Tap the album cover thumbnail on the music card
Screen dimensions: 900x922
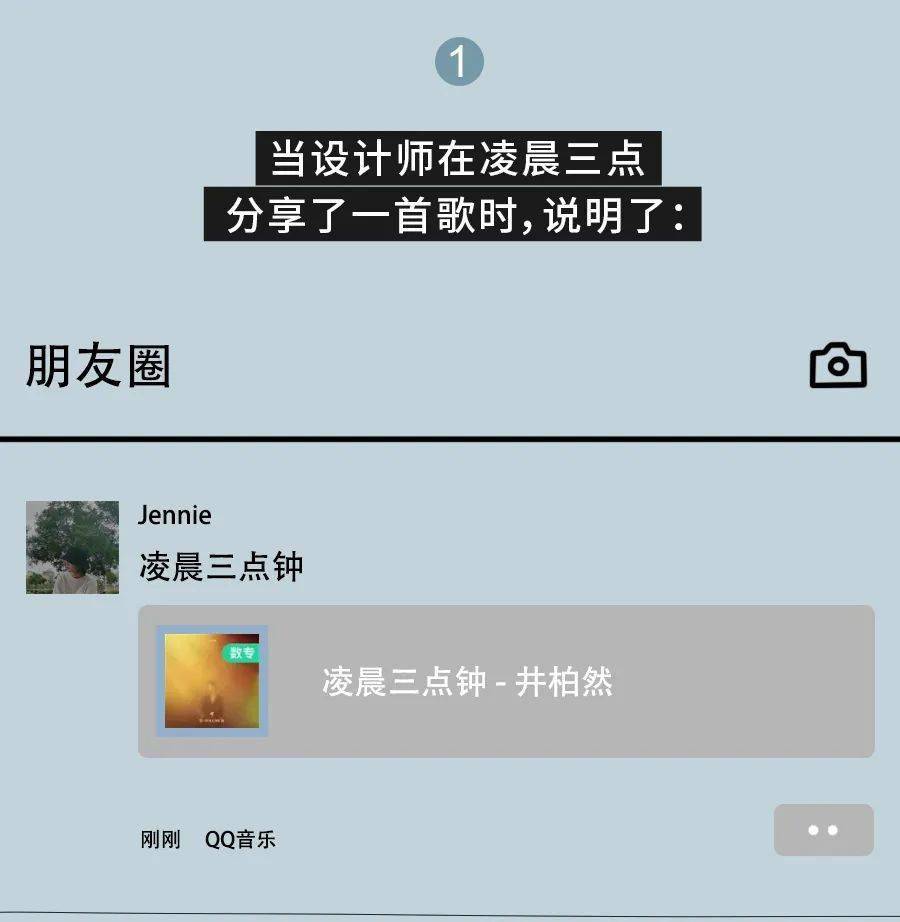tap(213, 682)
